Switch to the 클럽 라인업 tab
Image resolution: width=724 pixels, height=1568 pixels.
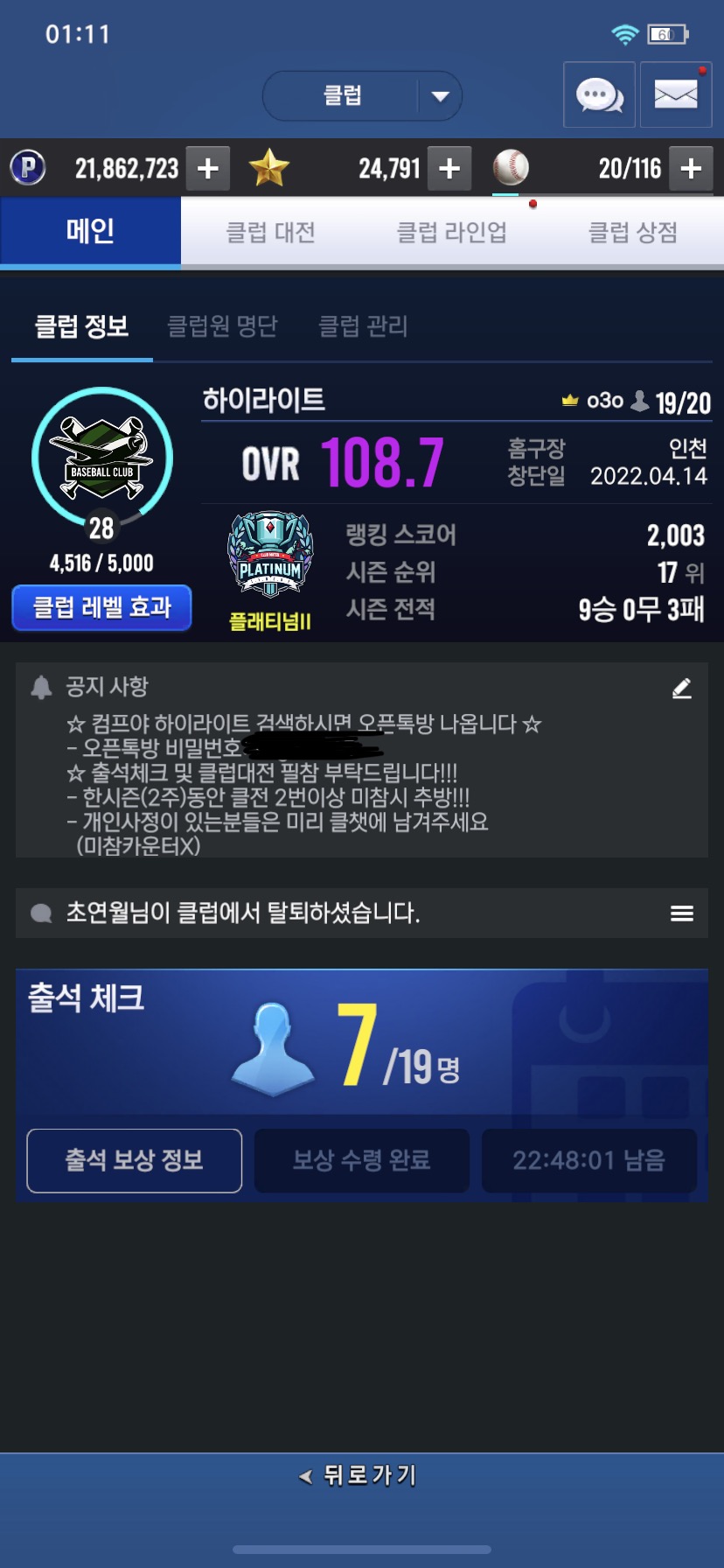[x=452, y=232]
